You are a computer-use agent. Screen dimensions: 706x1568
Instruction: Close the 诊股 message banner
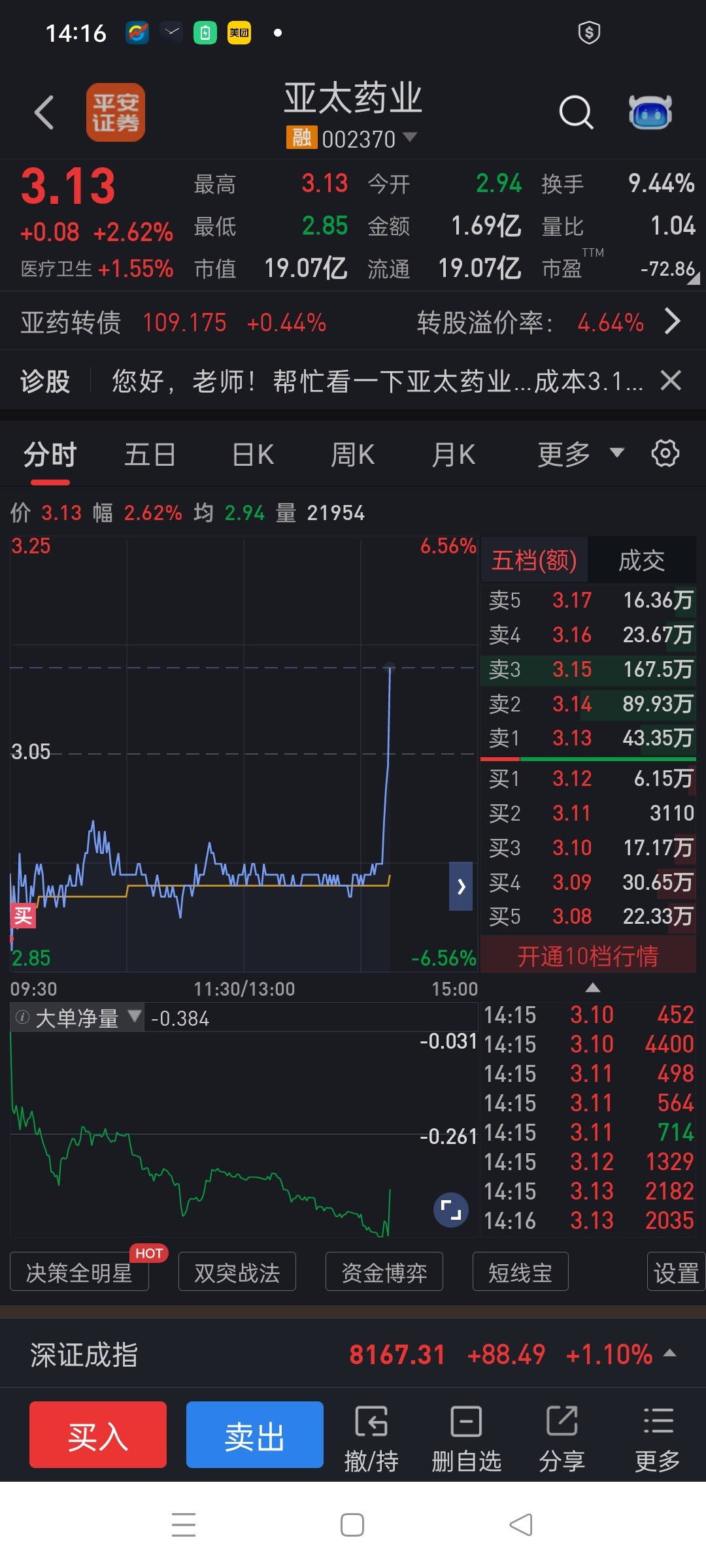click(x=670, y=381)
